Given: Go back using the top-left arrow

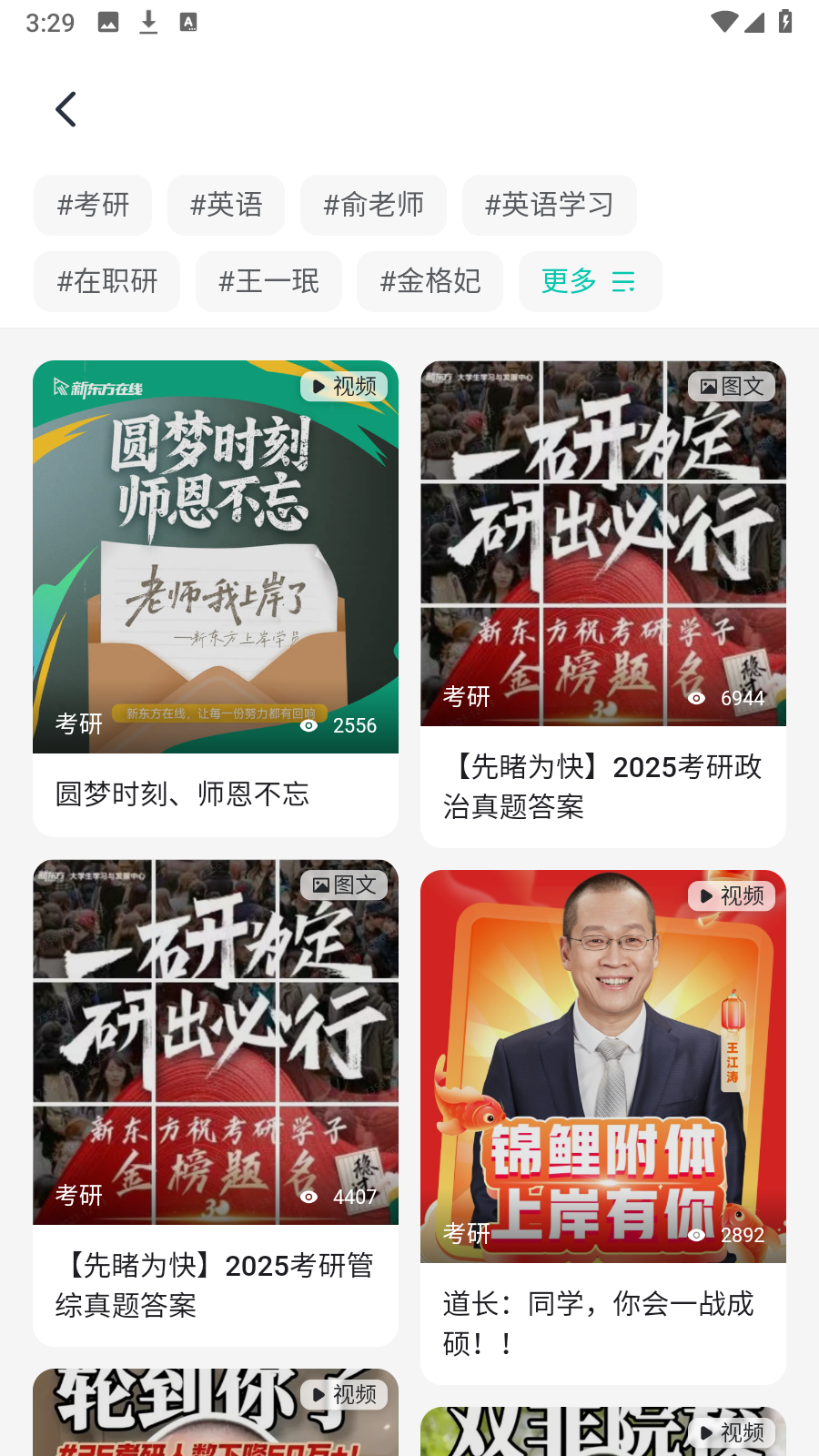Looking at the screenshot, I should [x=66, y=109].
